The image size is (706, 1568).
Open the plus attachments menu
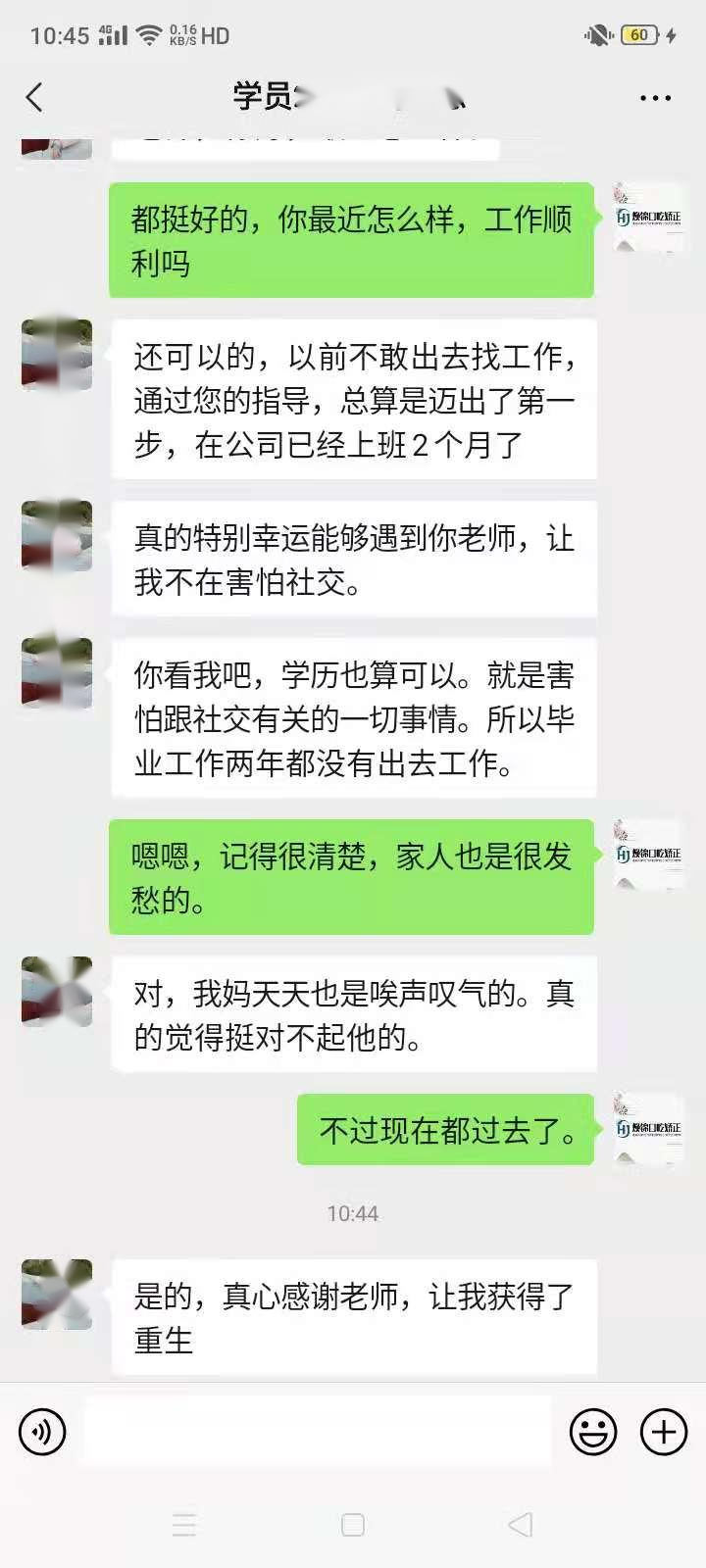[x=664, y=1432]
